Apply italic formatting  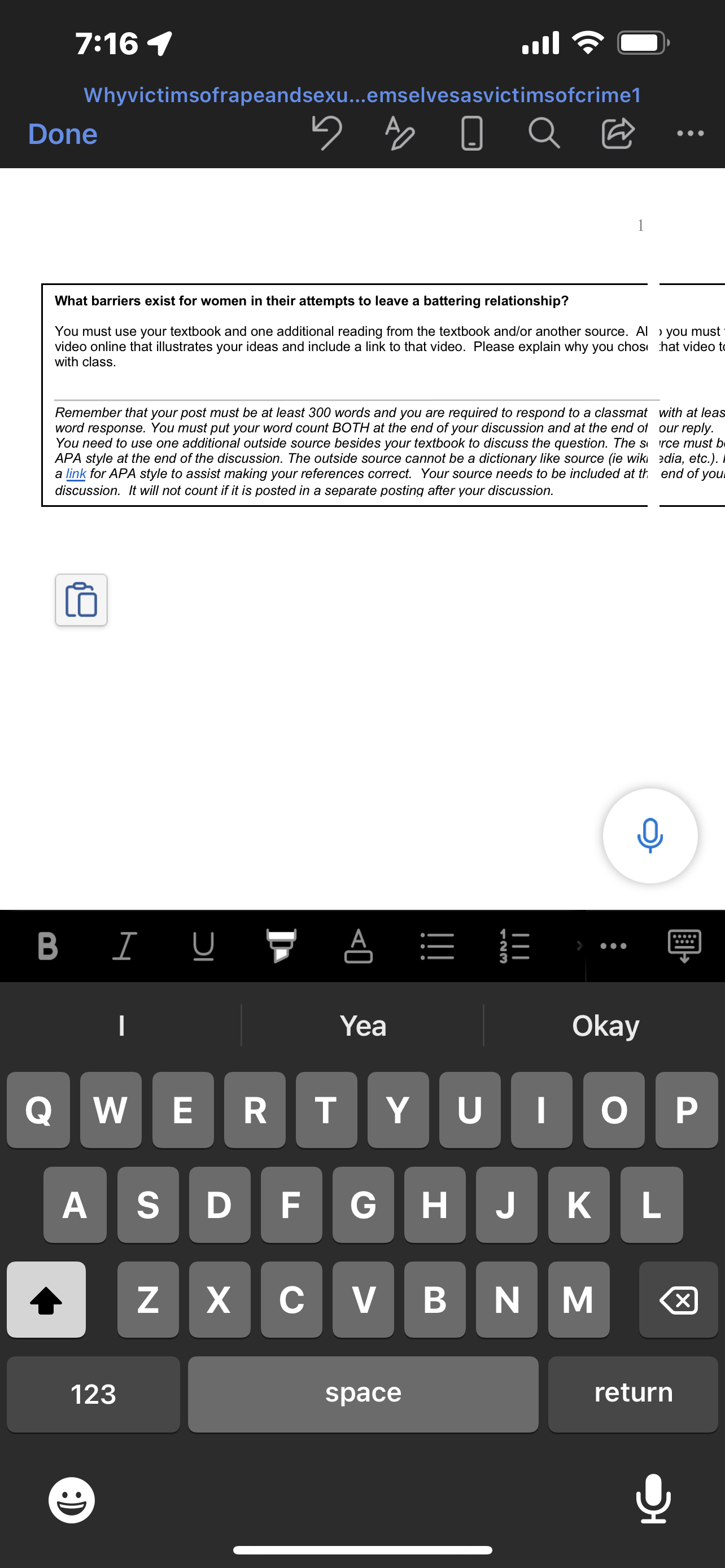click(x=125, y=945)
